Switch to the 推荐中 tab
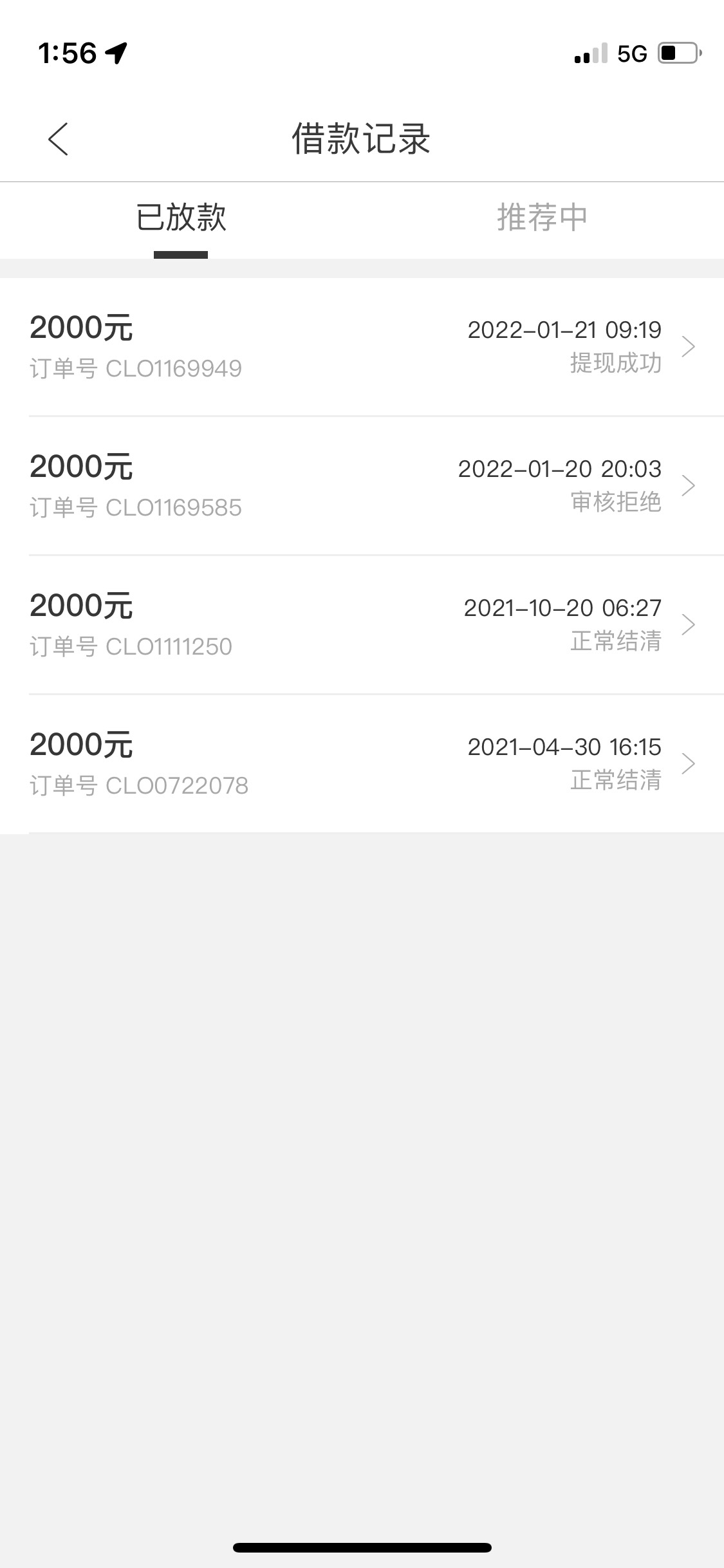 point(543,218)
